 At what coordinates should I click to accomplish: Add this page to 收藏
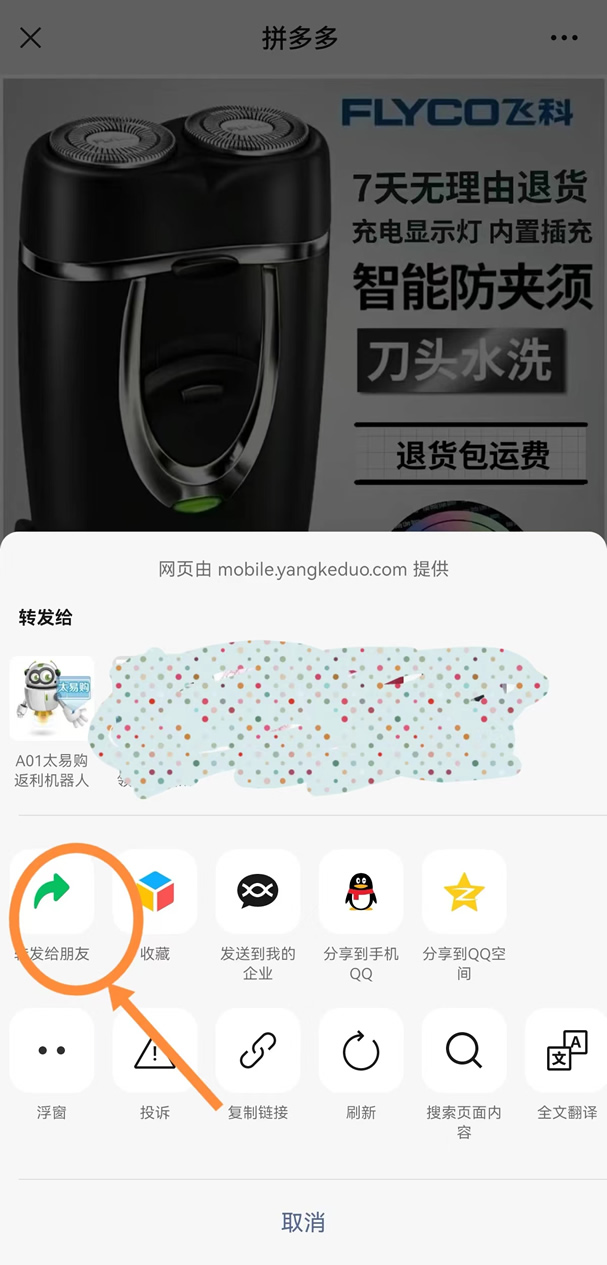coord(155,892)
